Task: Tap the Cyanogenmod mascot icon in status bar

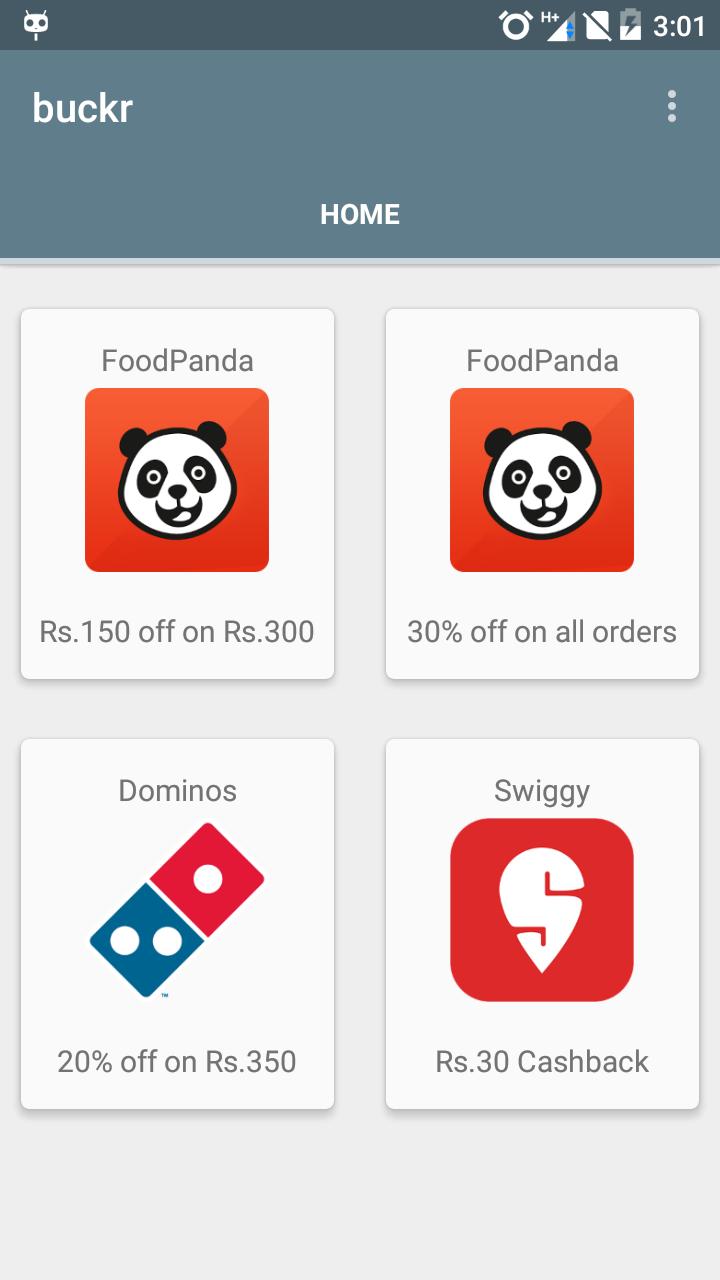Action: [x=36, y=25]
